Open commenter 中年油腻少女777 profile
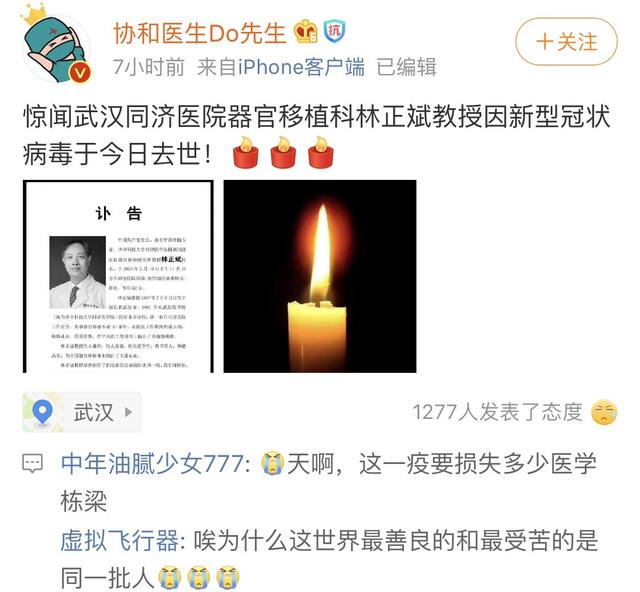Viewport: 640px width, 592px height. pyautogui.click(x=154, y=464)
